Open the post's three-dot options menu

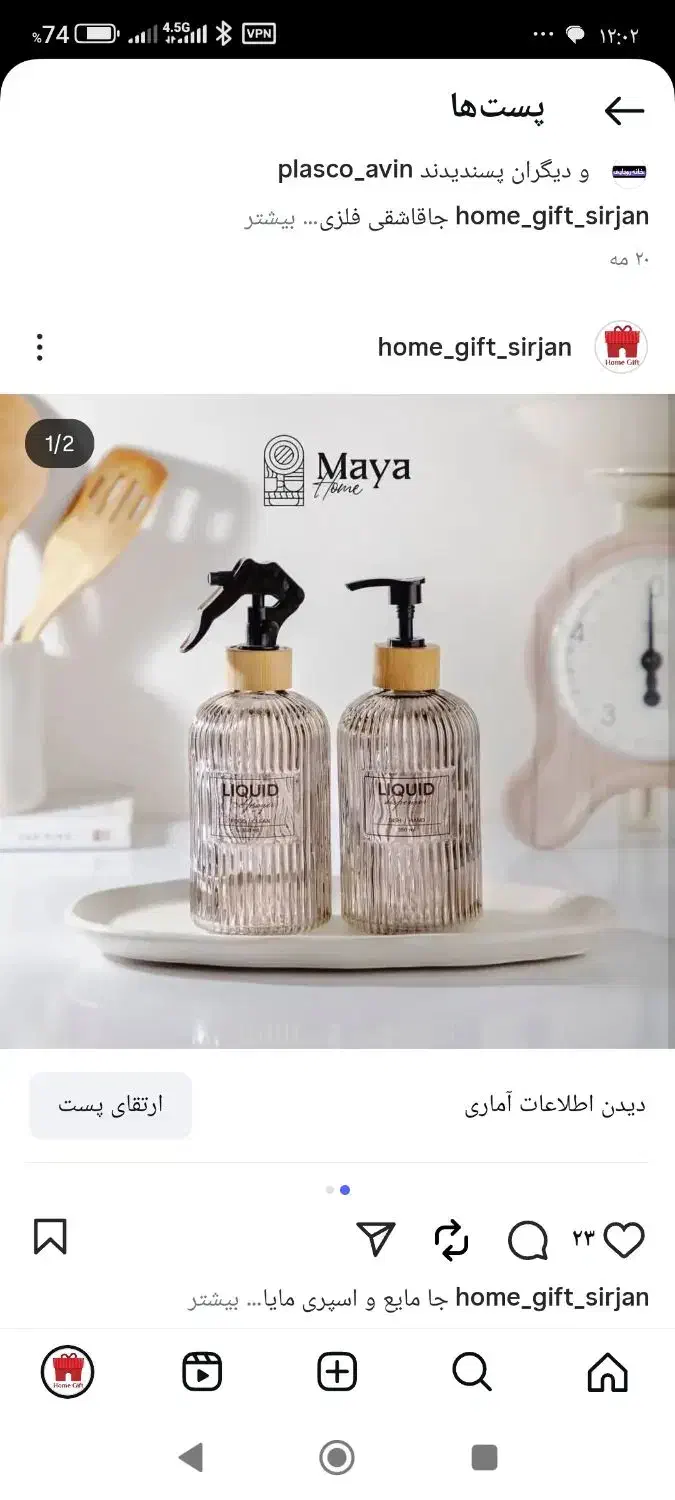(x=40, y=347)
